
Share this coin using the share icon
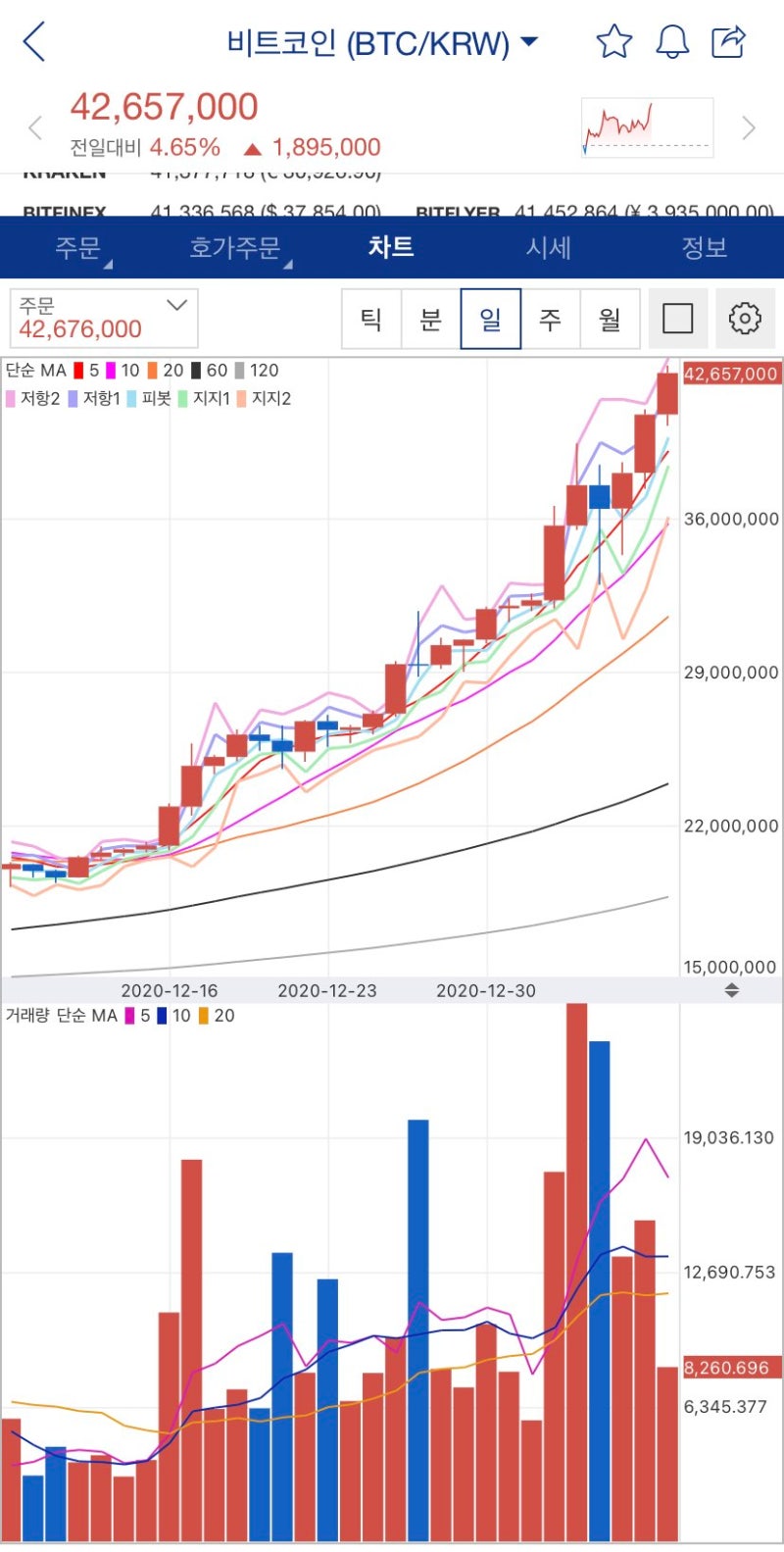729,42
